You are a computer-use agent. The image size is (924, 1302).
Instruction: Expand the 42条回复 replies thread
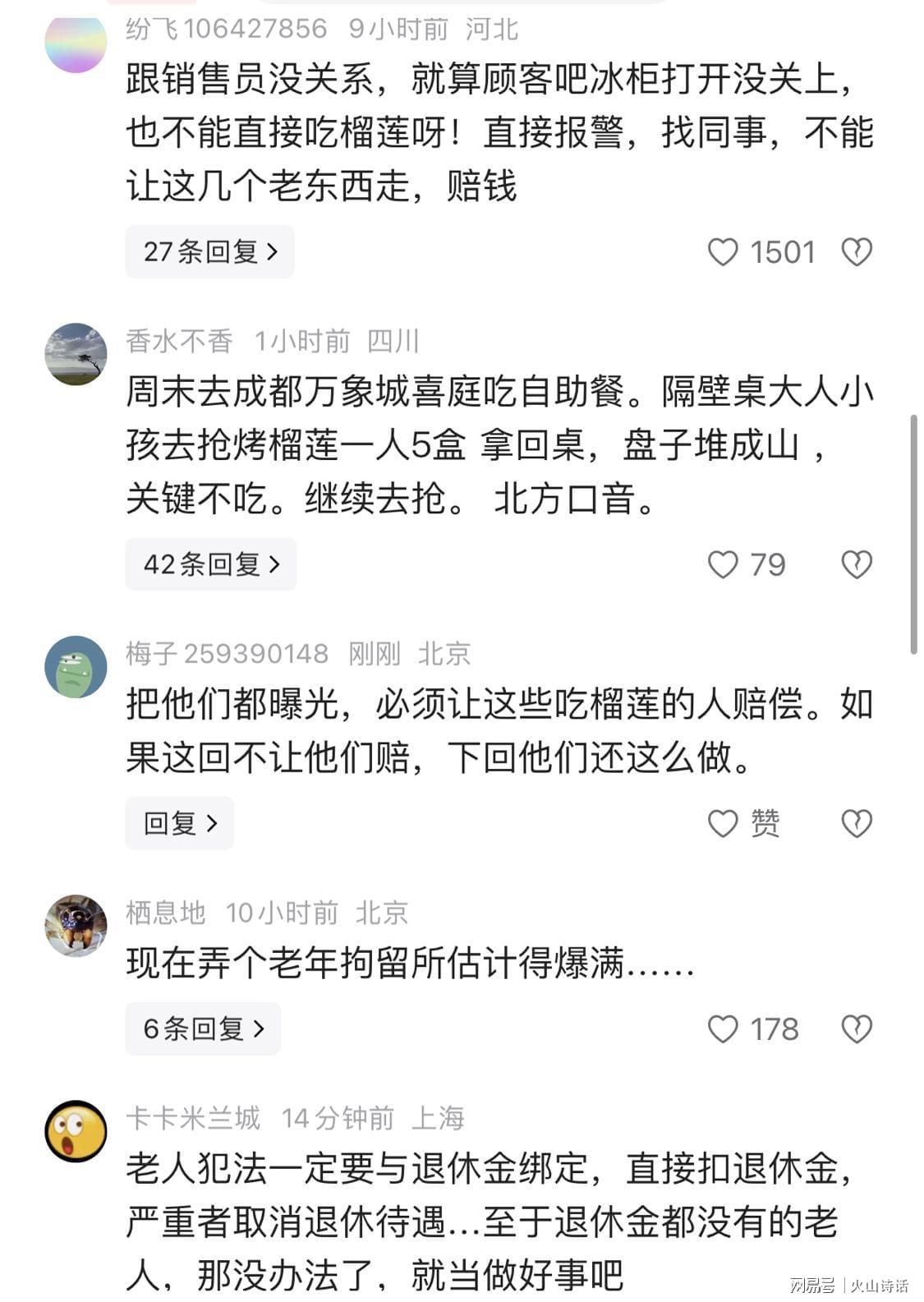click(210, 564)
